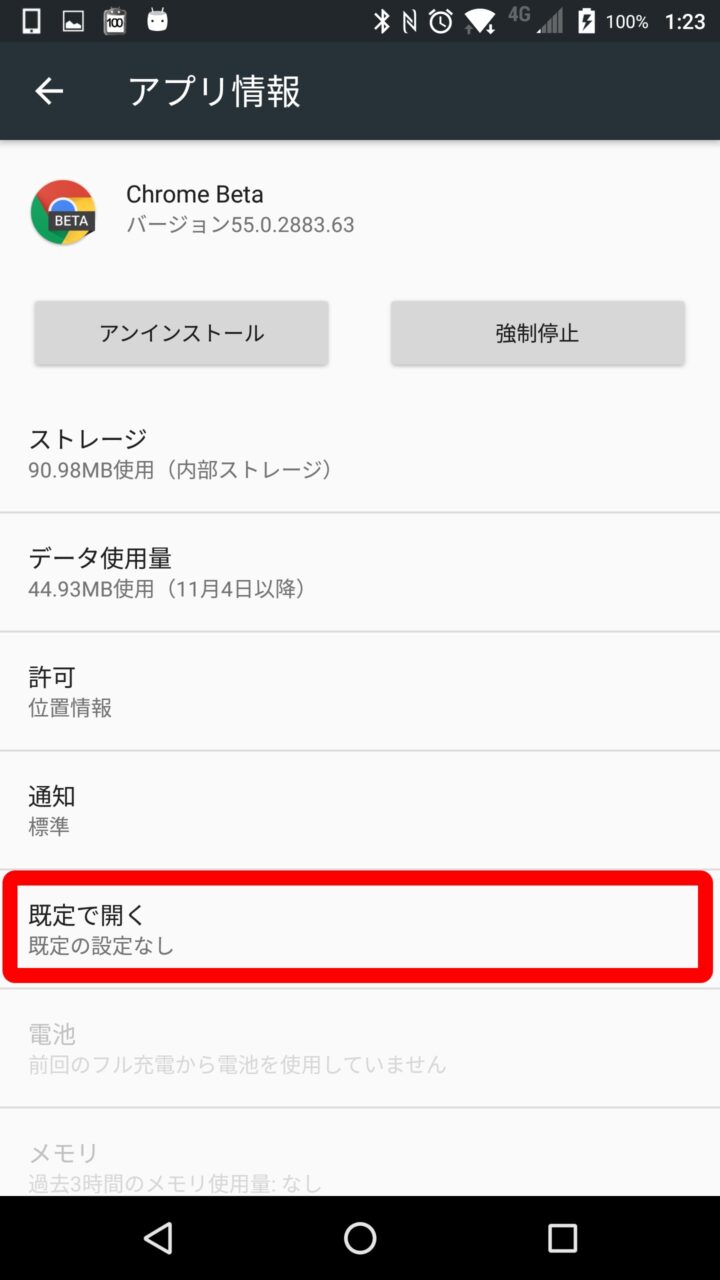Go back using the app bar arrow
Viewport: 720px width, 1280px height.
pyautogui.click(x=49, y=91)
